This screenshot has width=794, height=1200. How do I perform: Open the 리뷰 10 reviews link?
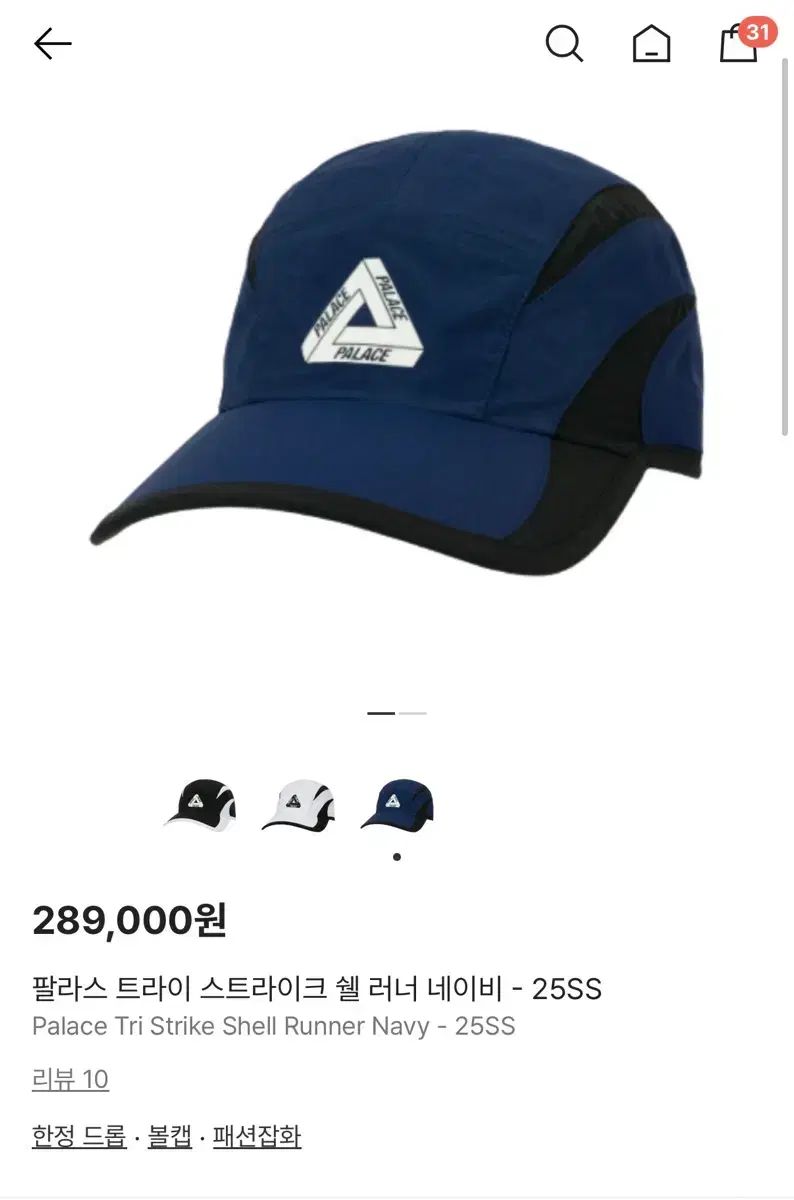[x=70, y=1080]
